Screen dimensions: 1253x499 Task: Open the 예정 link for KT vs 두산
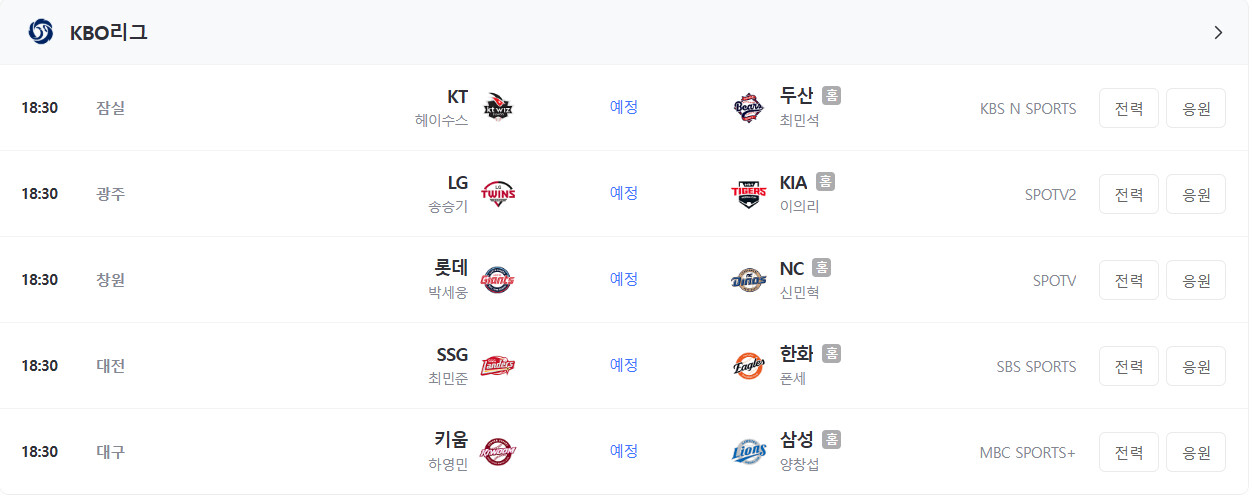624,107
